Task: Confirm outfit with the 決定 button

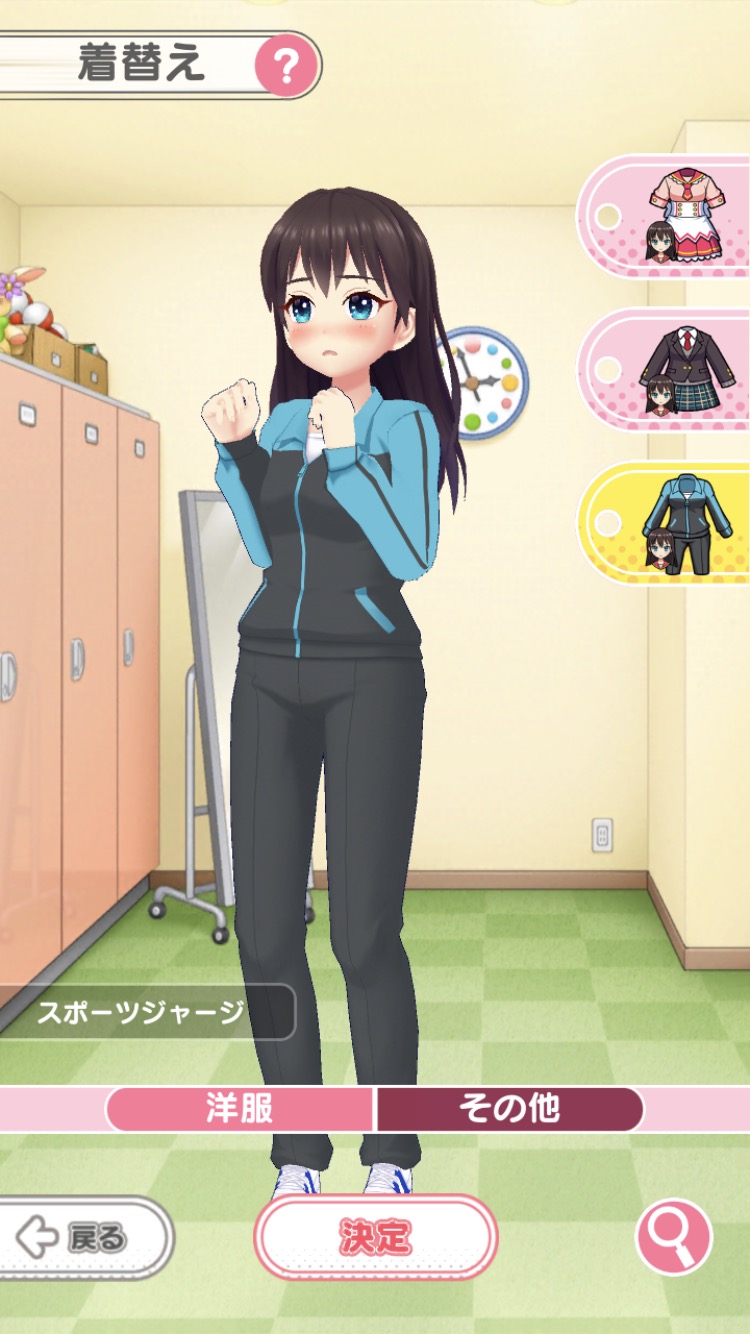Action: coord(375,1237)
